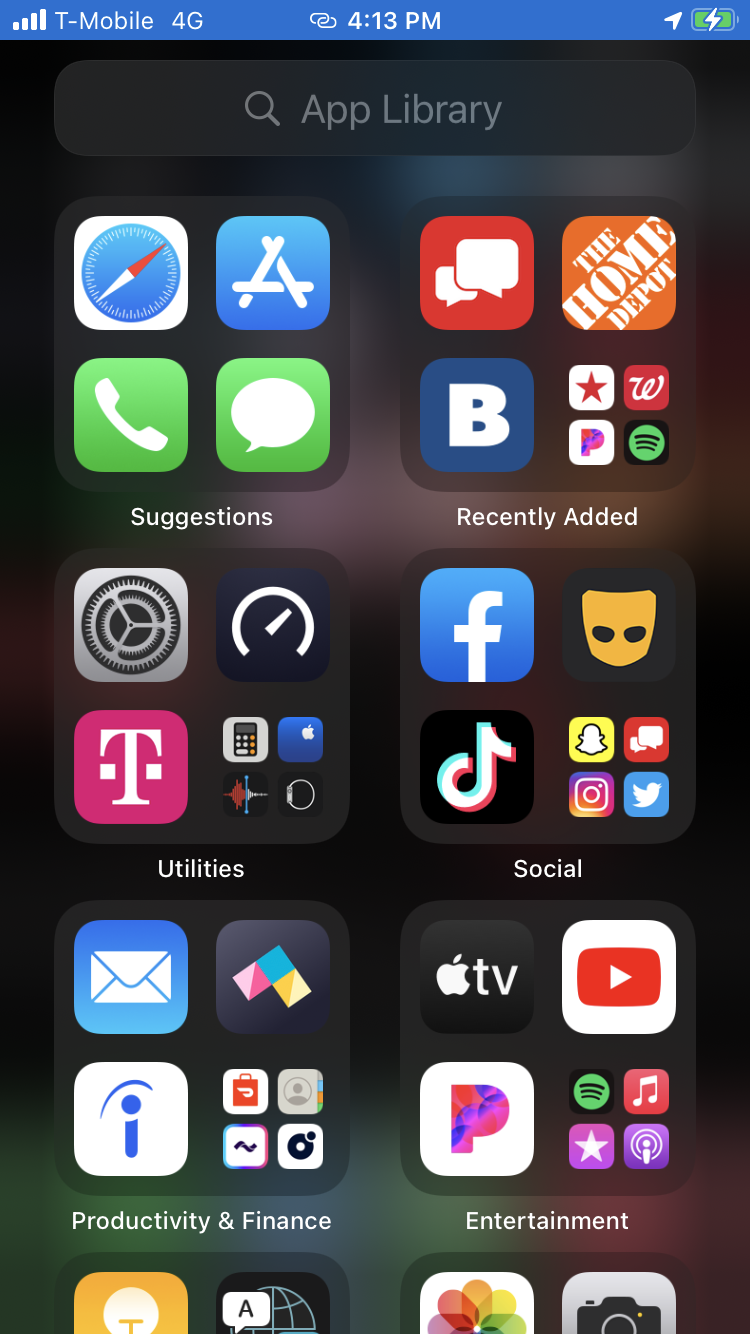Open the Mail app
750x1334 pixels.
pyautogui.click(x=131, y=977)
